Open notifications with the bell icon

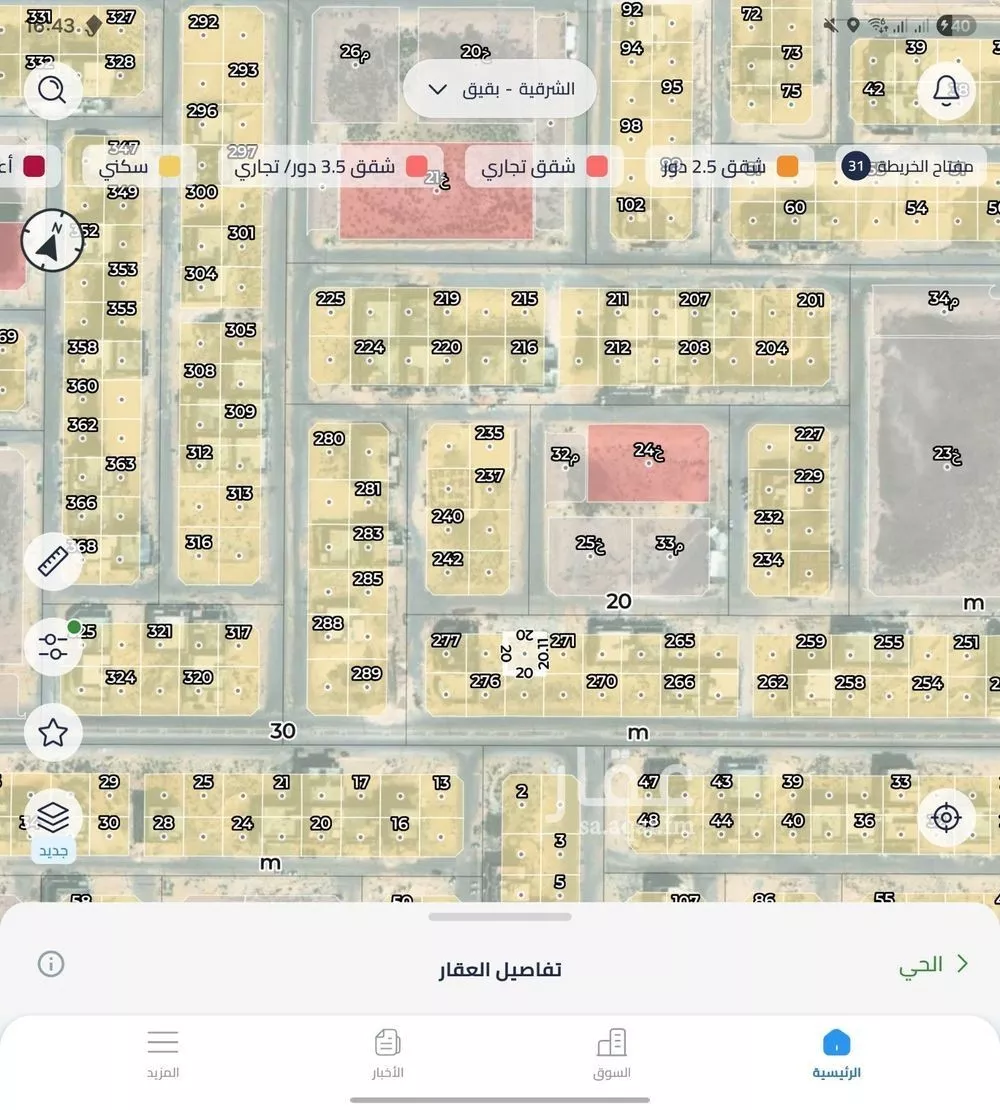click(945, 90)
